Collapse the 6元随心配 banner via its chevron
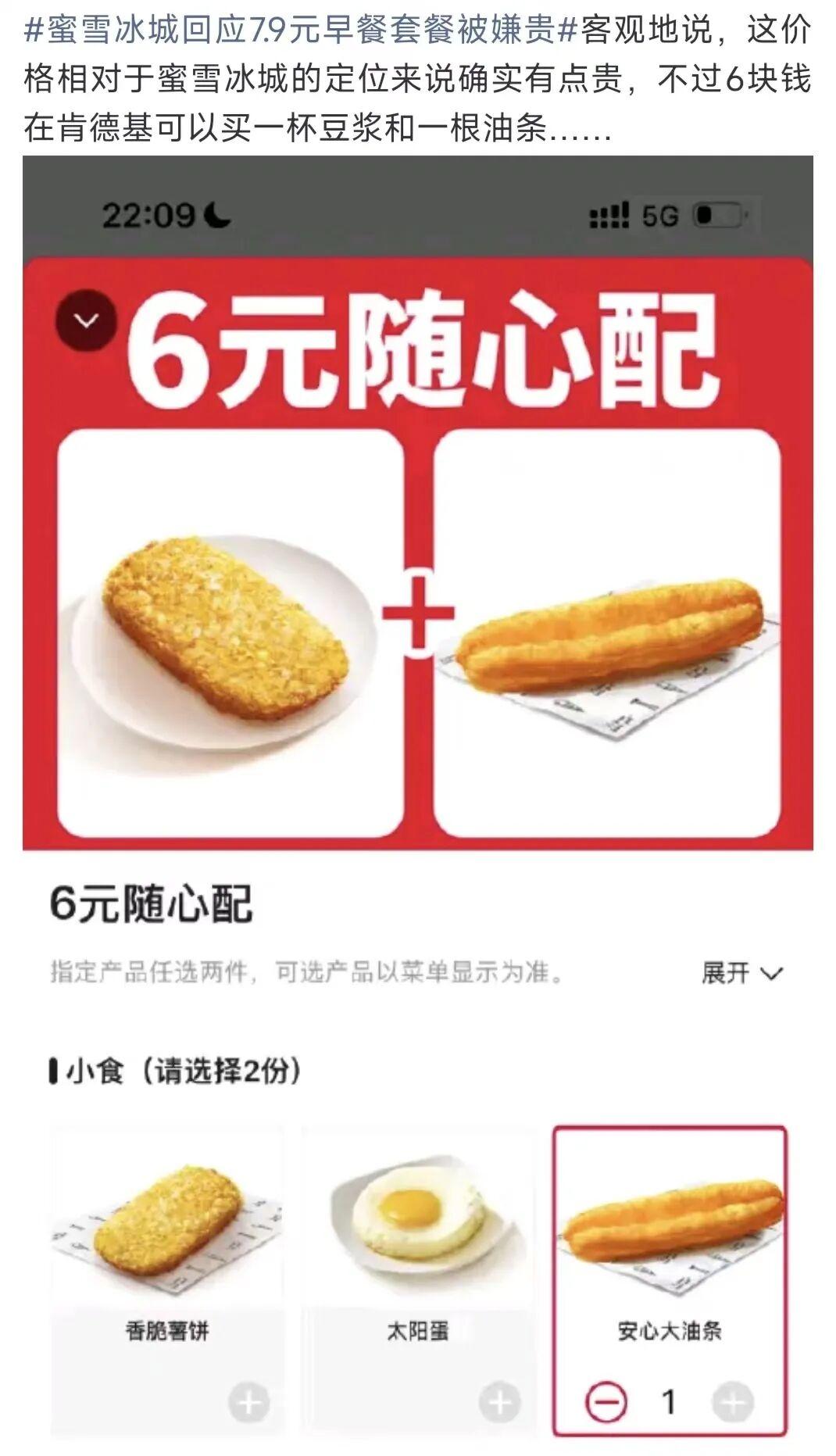836x1456 pixels. [86, 318]
